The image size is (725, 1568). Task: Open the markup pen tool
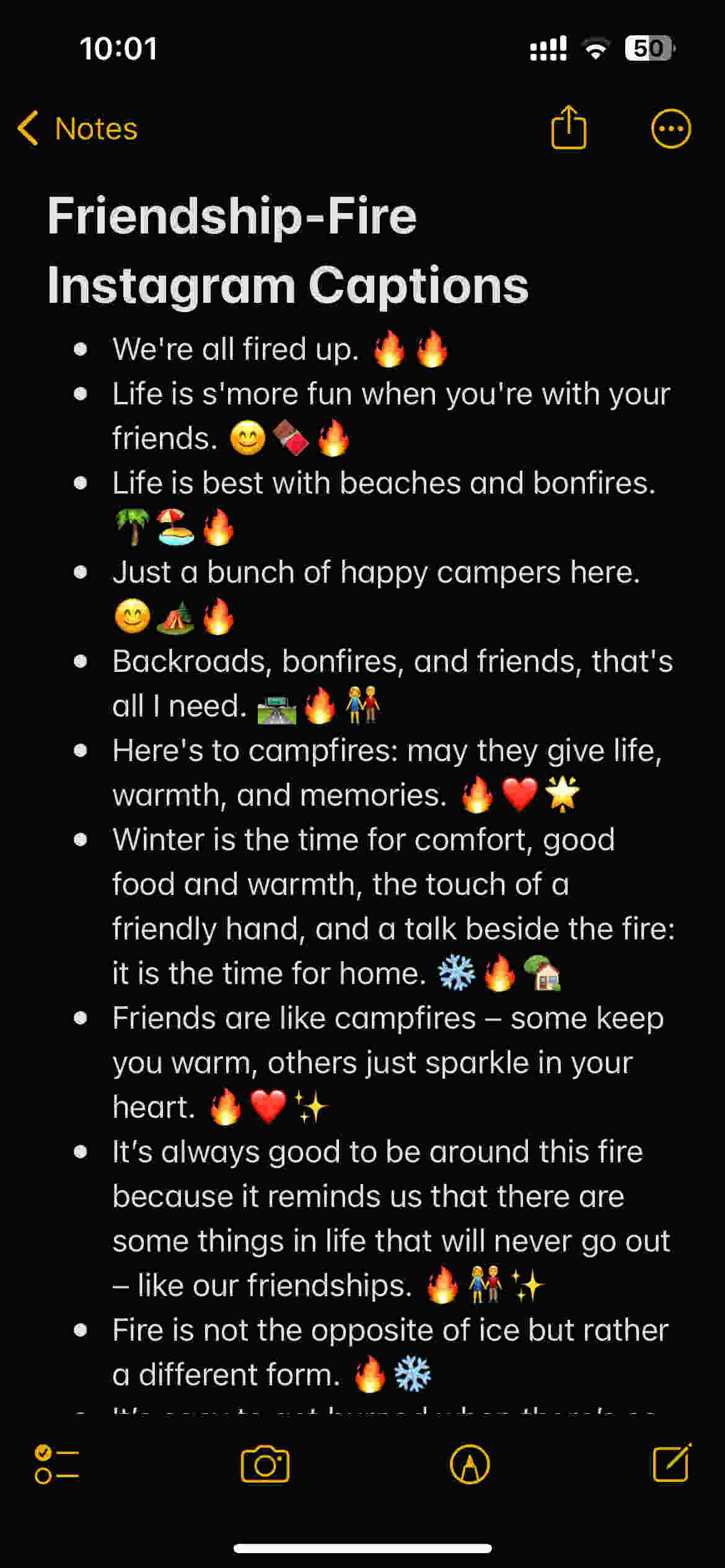pyautogui.click(x=470, y=1465)
